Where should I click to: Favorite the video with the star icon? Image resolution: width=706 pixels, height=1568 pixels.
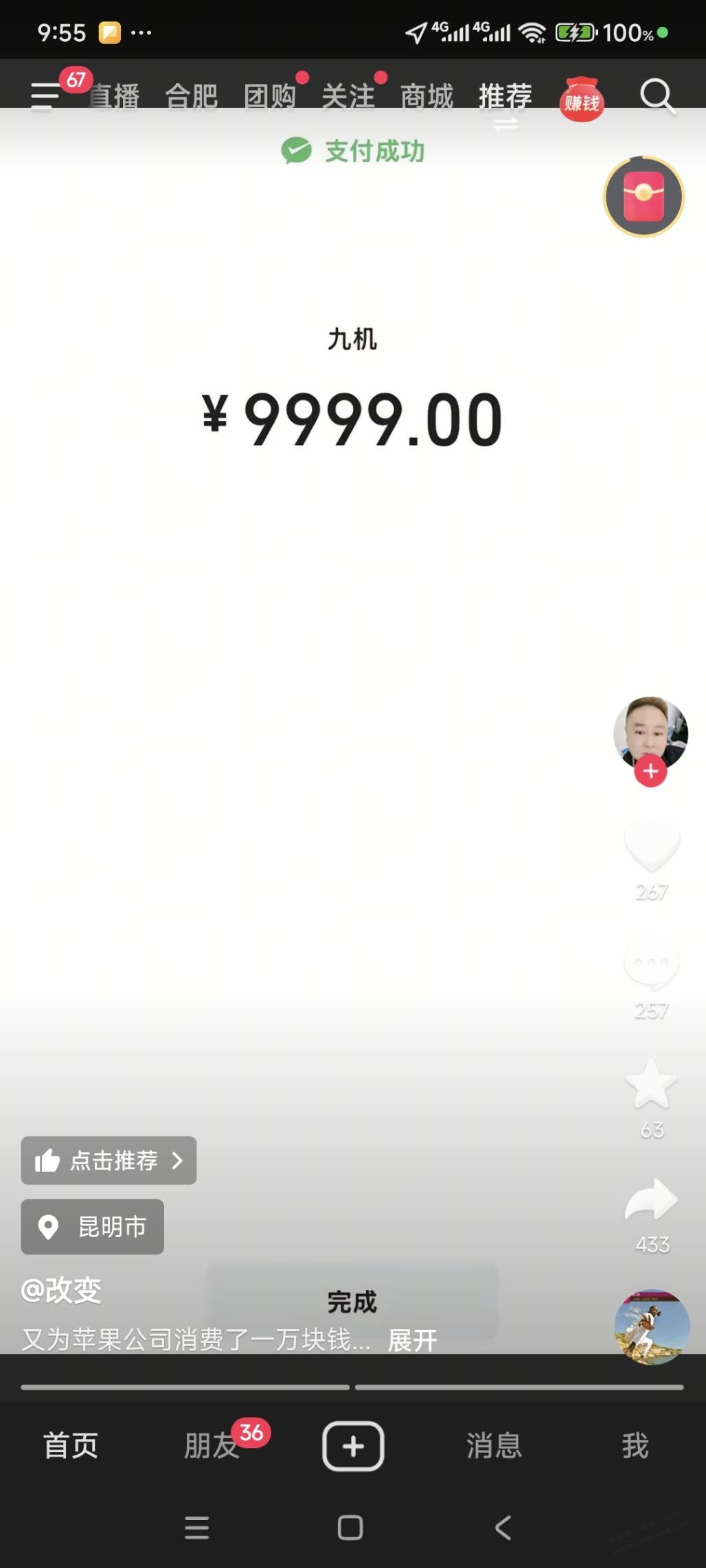point(650,1084)
